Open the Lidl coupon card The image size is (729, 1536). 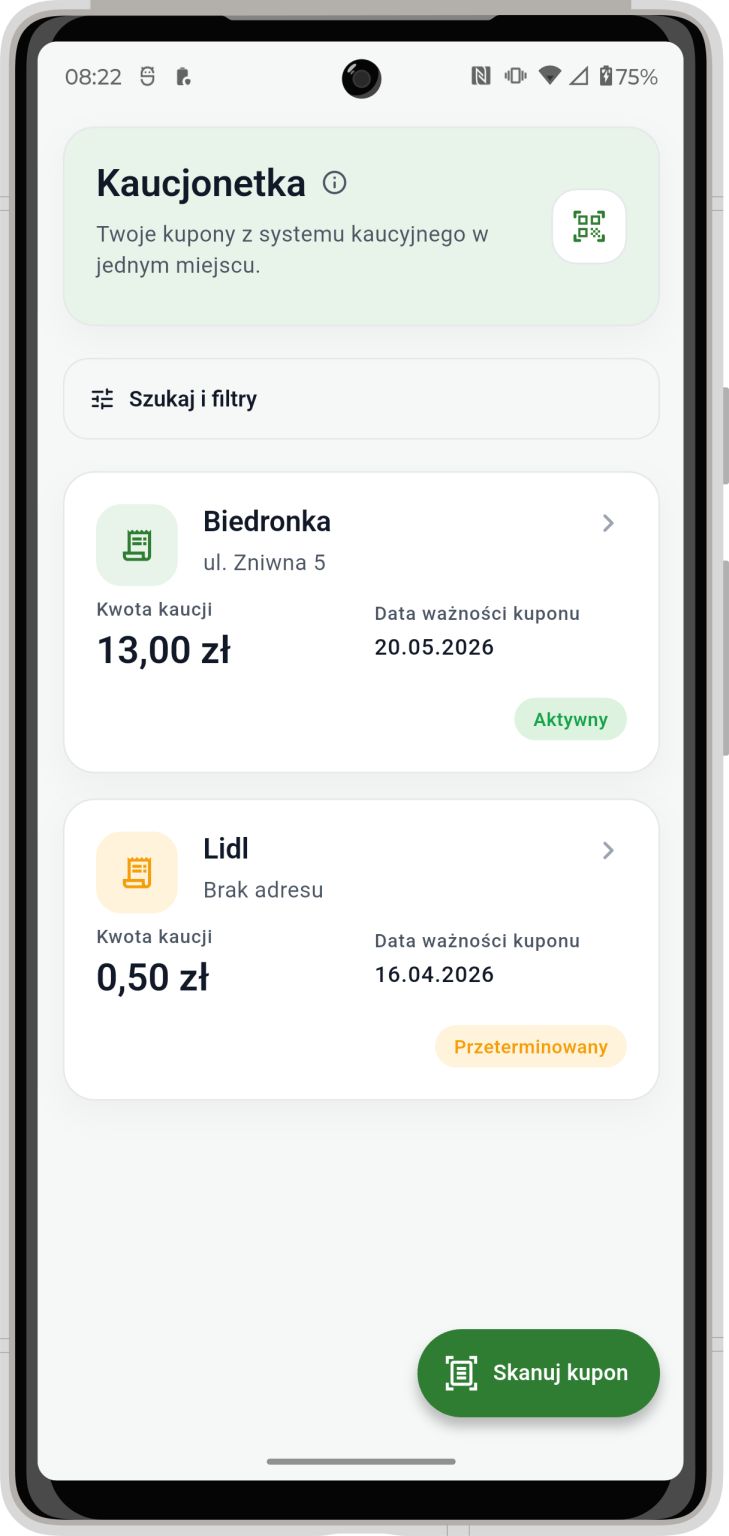coord(361,948)
